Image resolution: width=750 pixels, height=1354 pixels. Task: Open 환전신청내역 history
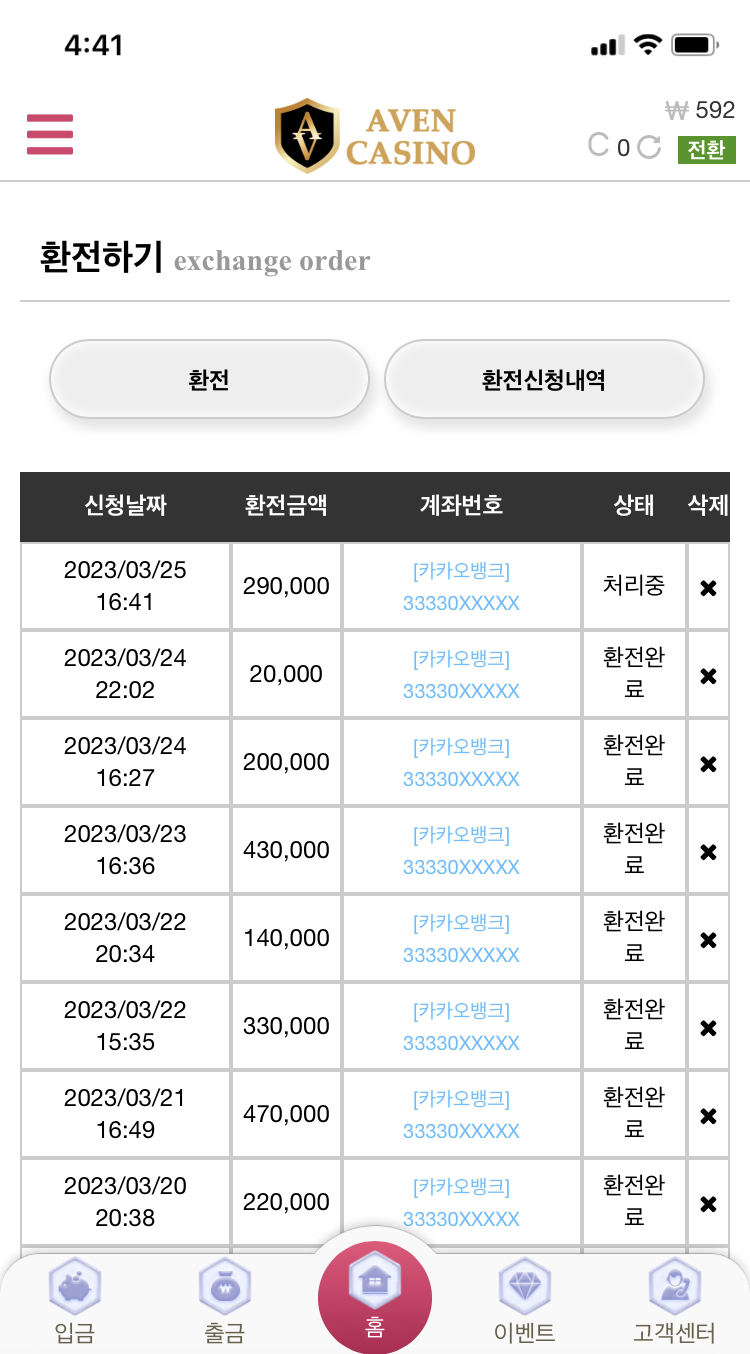point(544,380)
